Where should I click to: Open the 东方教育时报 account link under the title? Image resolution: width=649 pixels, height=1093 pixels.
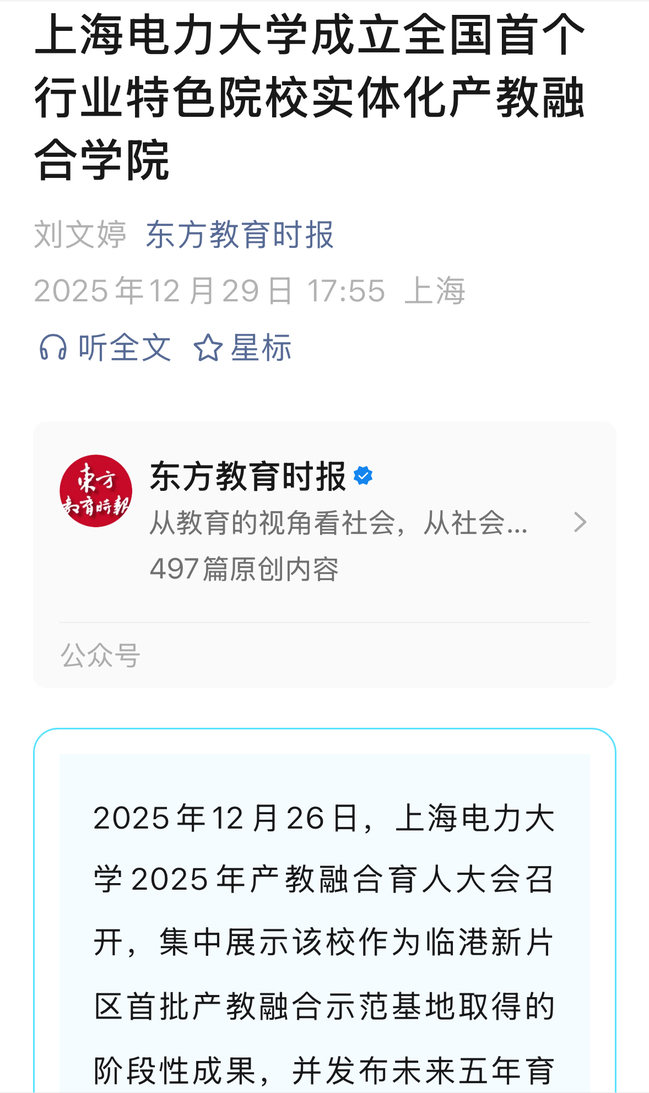click(240, 236)
